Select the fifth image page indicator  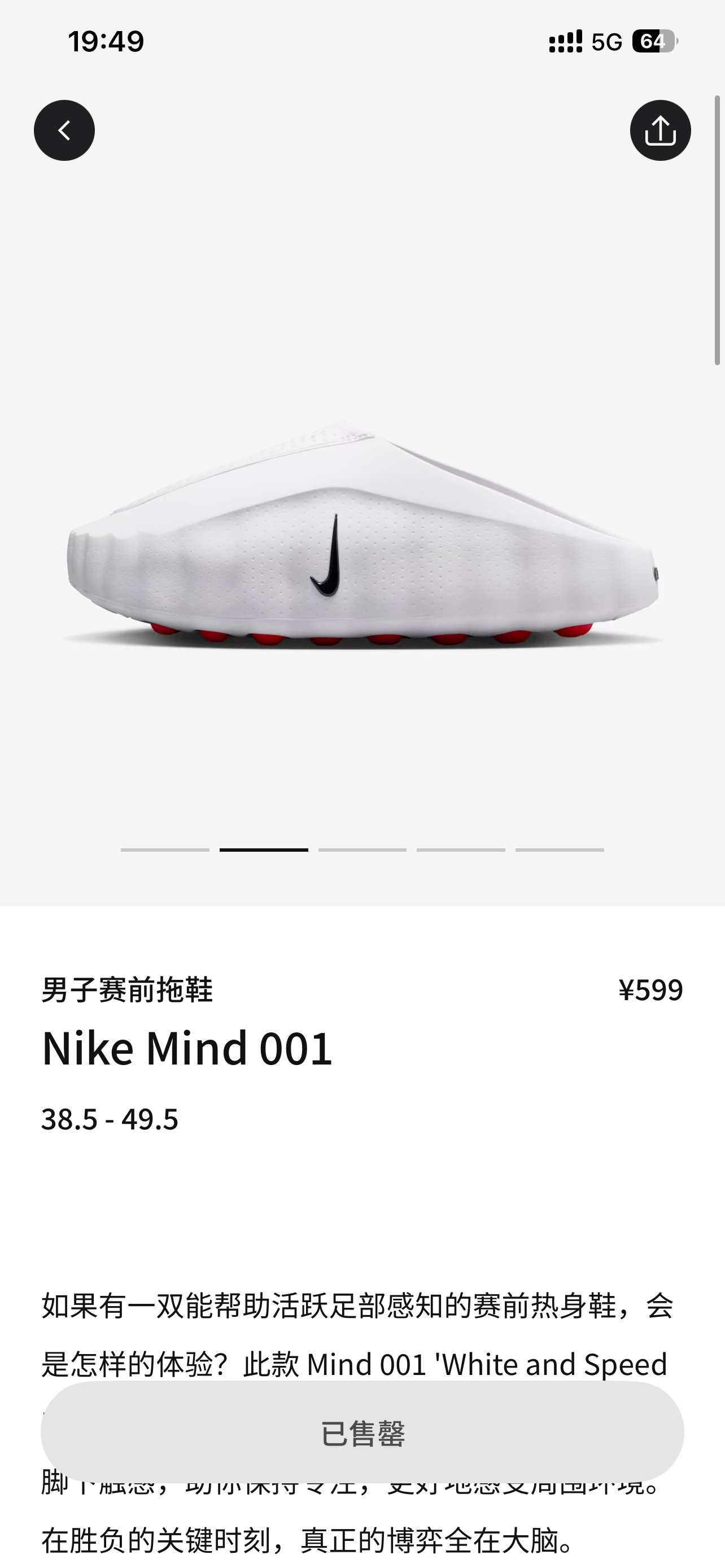[x=560, y=849]
